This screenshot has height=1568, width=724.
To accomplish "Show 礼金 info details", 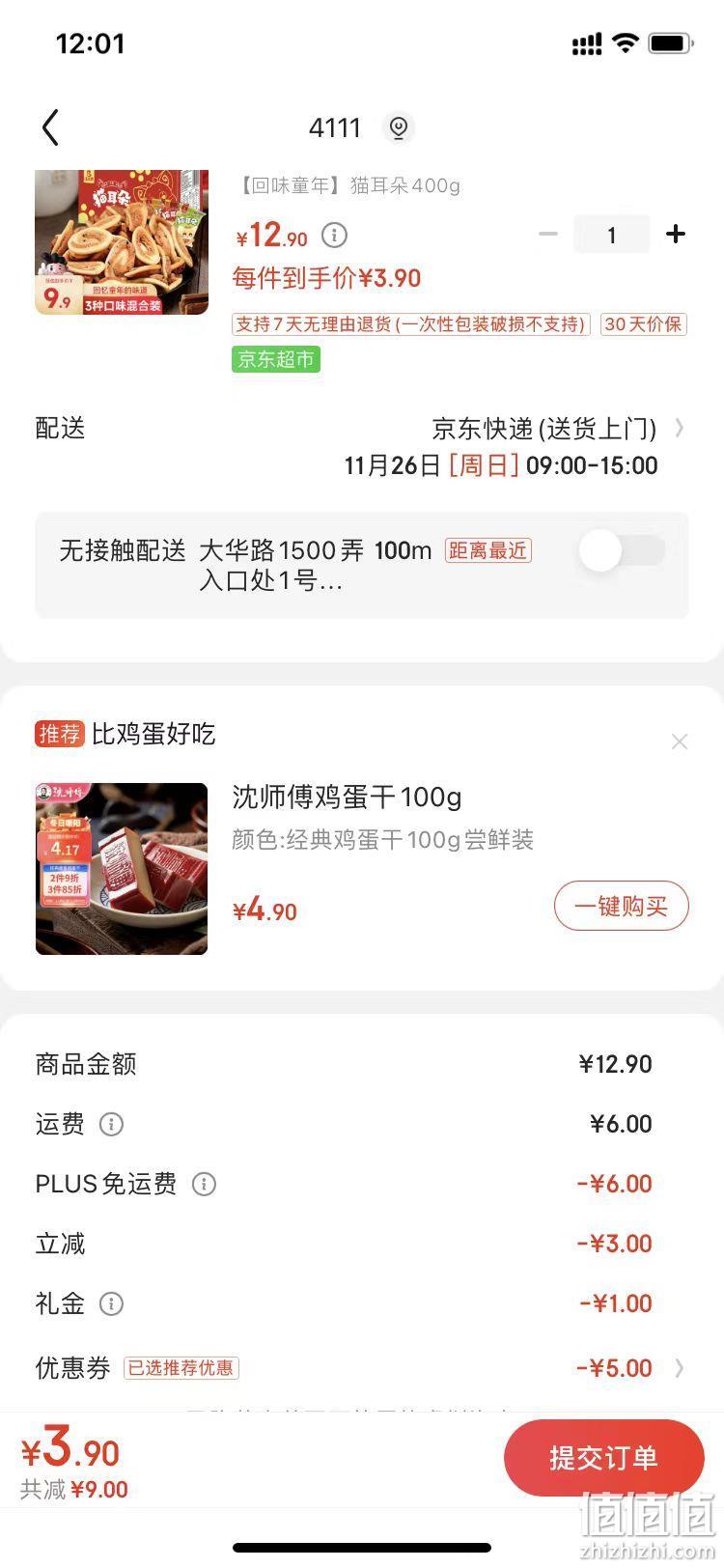I will pyautogui.click(x=112, y=1303).
